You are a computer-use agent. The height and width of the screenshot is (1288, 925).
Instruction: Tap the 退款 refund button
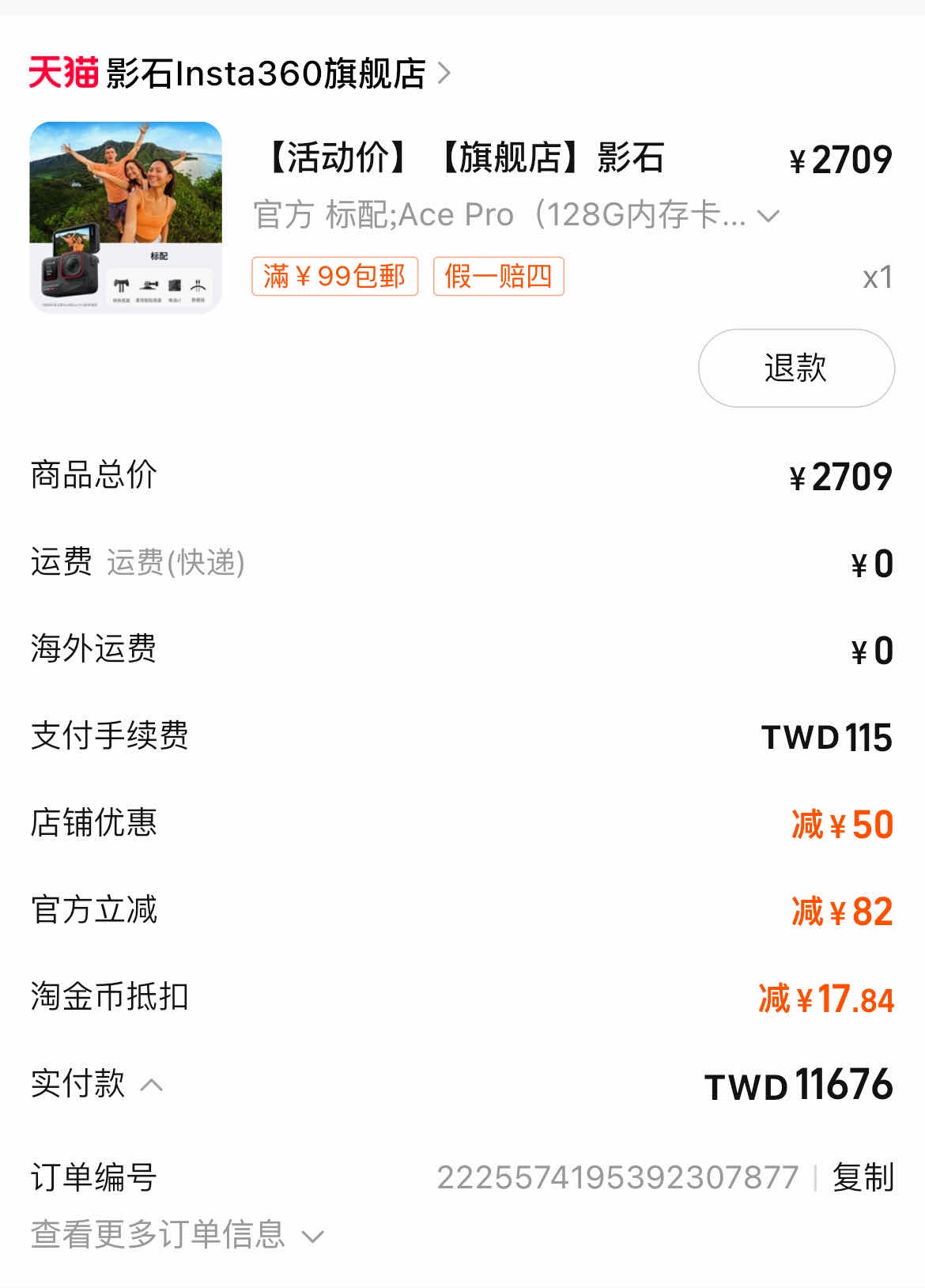click(795, 368)
